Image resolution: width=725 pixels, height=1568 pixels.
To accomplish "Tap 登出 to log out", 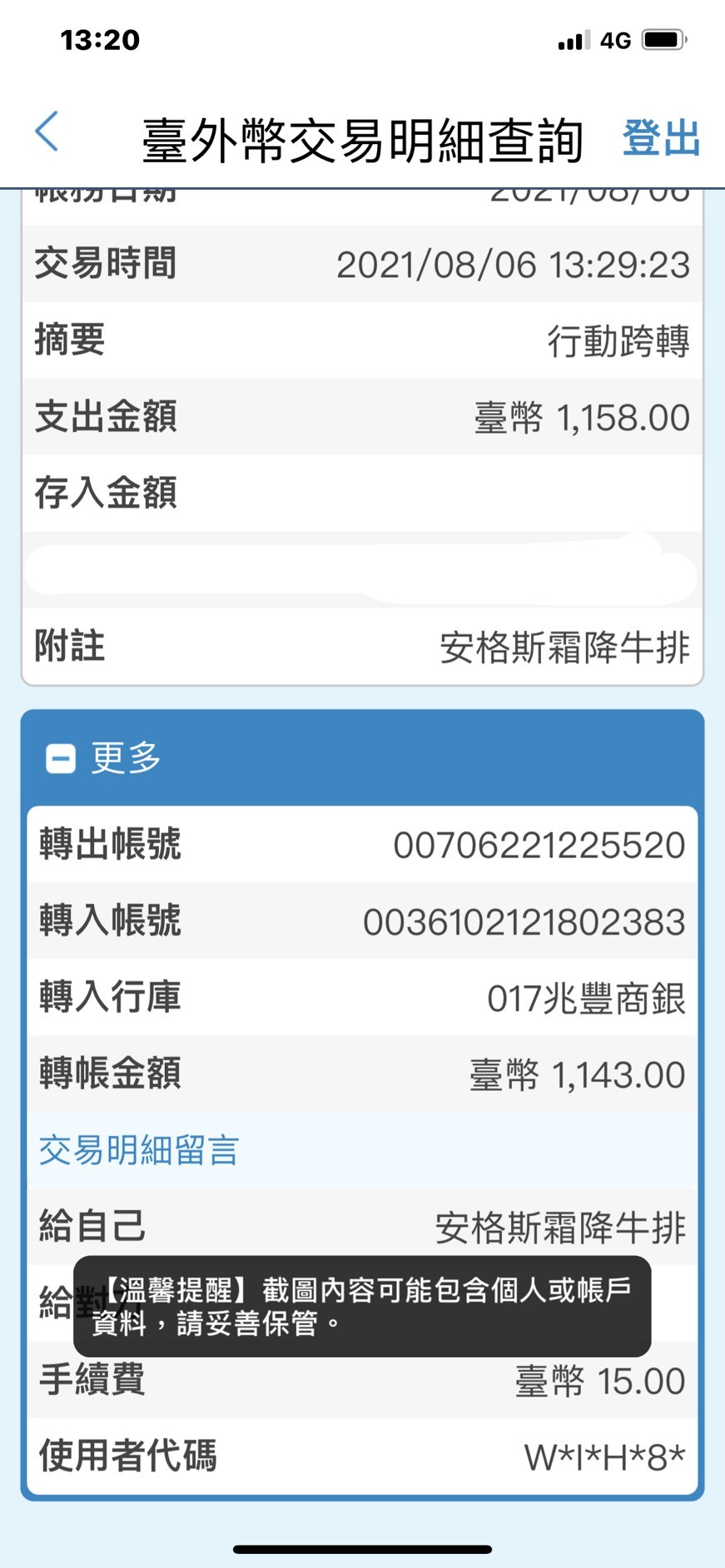I will point(661,137).
